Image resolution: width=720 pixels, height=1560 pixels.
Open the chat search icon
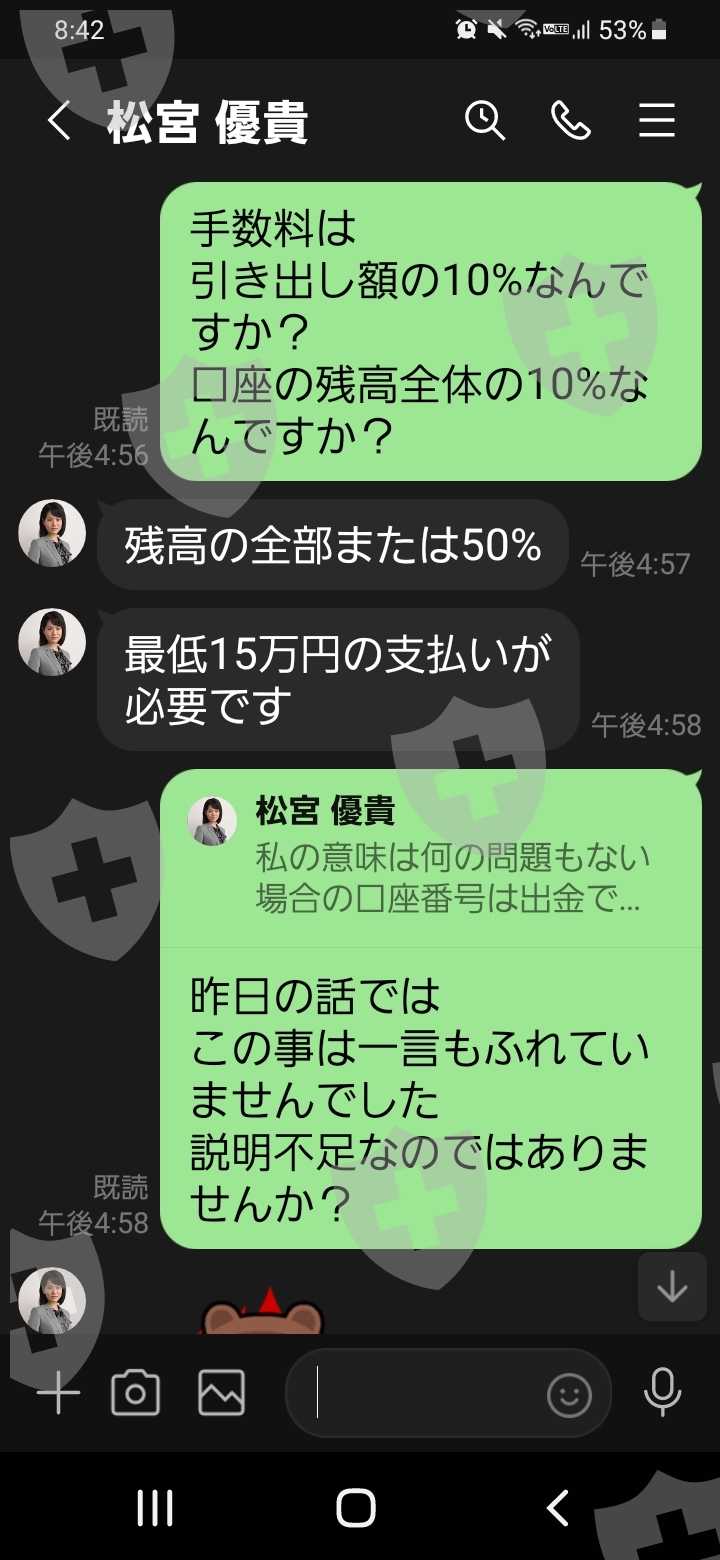pos(485,121)
